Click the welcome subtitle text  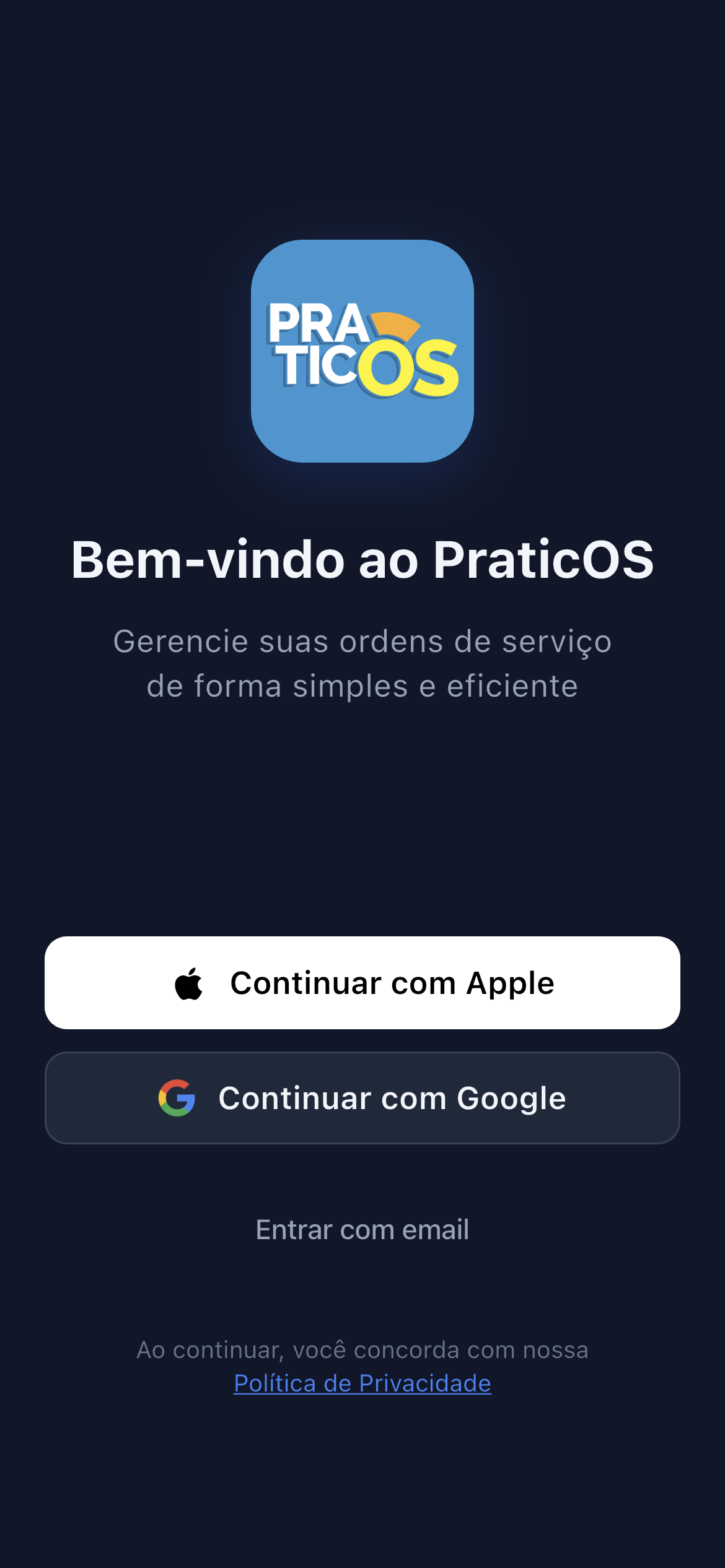click(362, 663)
